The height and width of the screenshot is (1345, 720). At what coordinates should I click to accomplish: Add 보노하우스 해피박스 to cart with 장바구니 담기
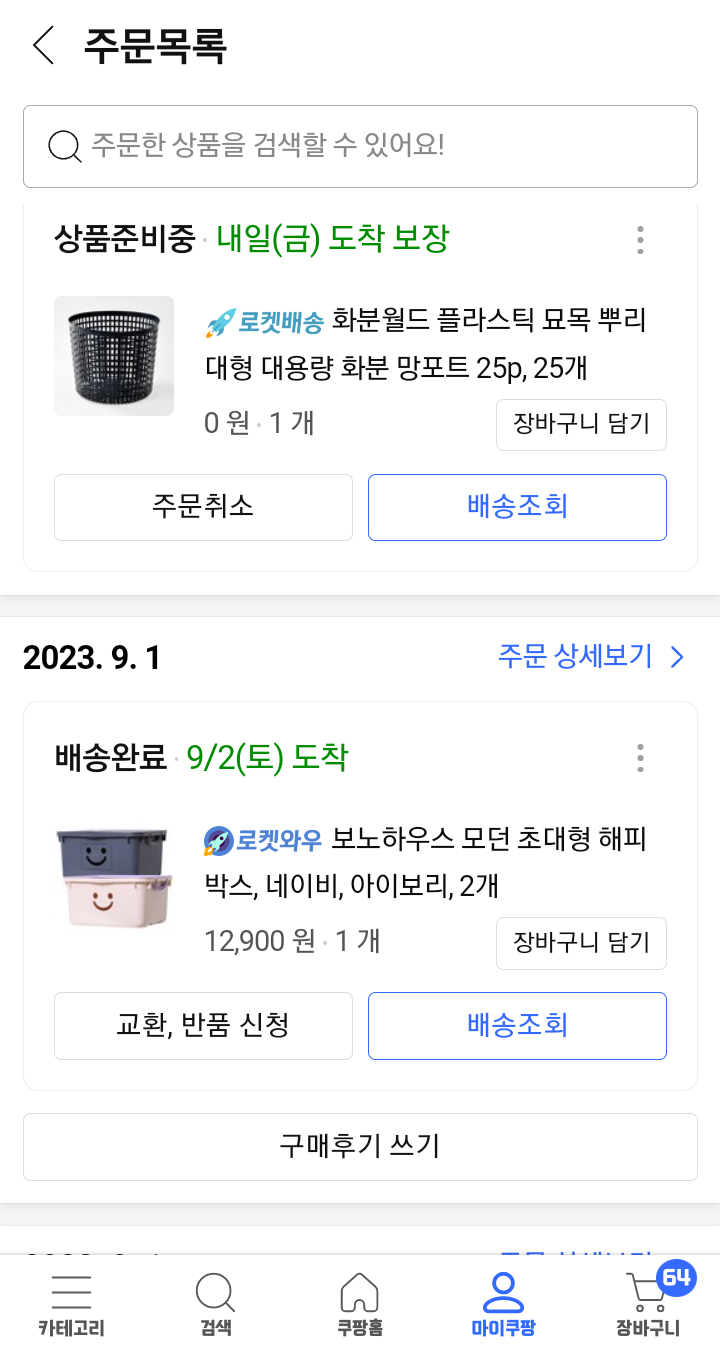coord(581,943)
